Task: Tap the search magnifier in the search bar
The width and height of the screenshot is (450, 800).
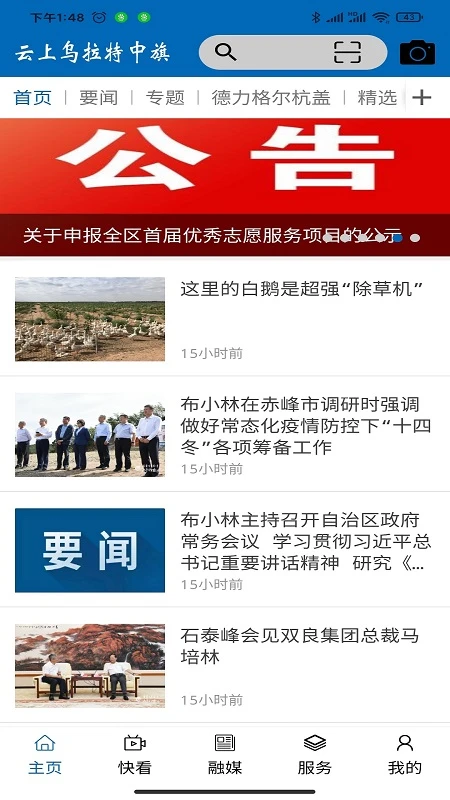Action: 225,52
